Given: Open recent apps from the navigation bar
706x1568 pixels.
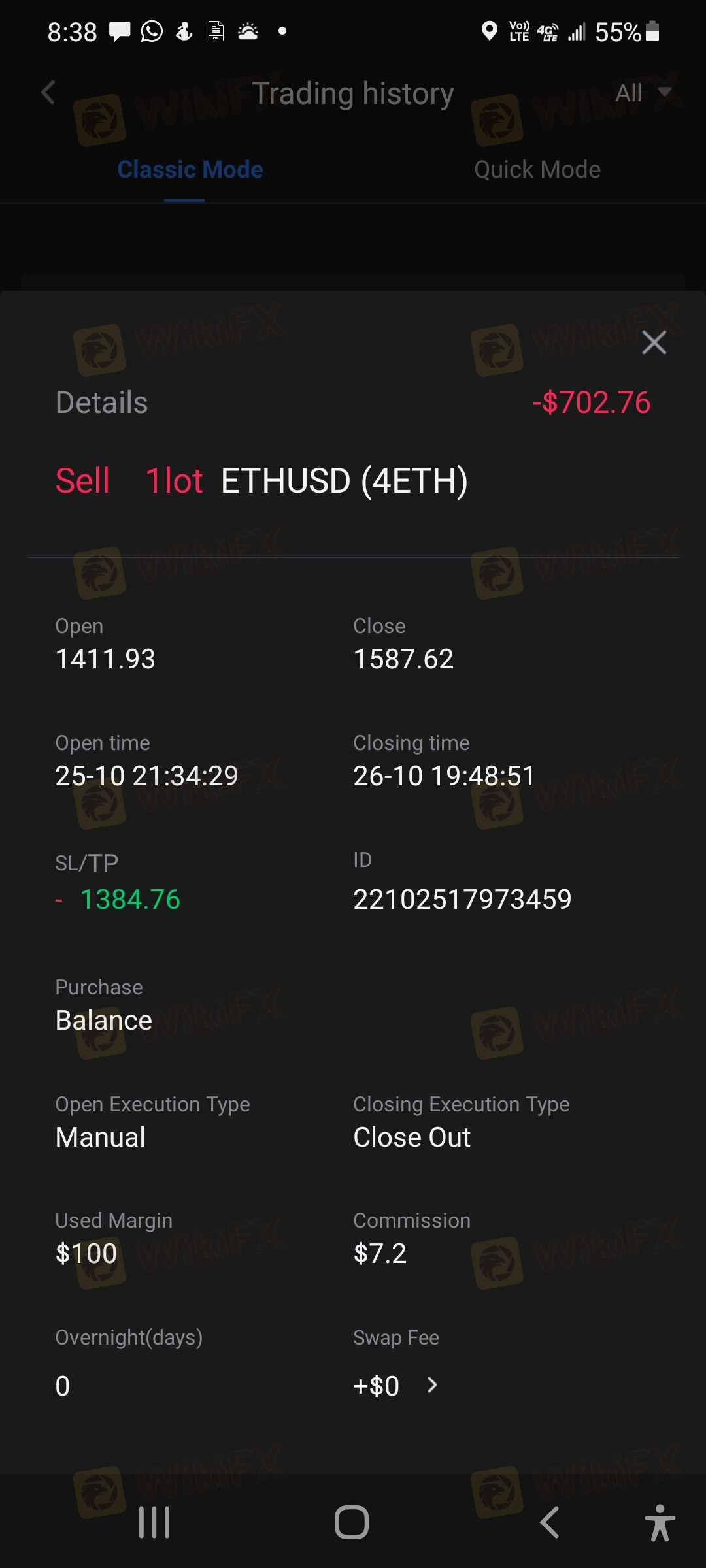Looking at the screenshot, I should [x=154, y=1522].
